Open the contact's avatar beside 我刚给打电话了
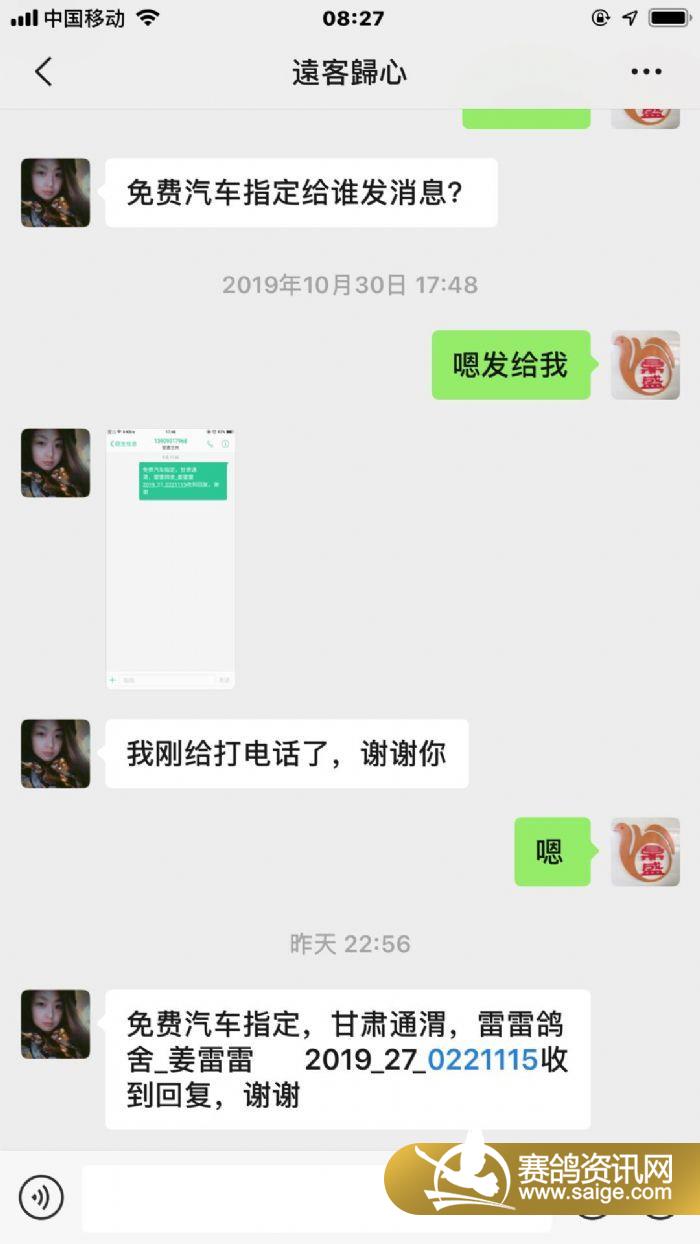The image size is (700, 1244). [x=56, y=753]
